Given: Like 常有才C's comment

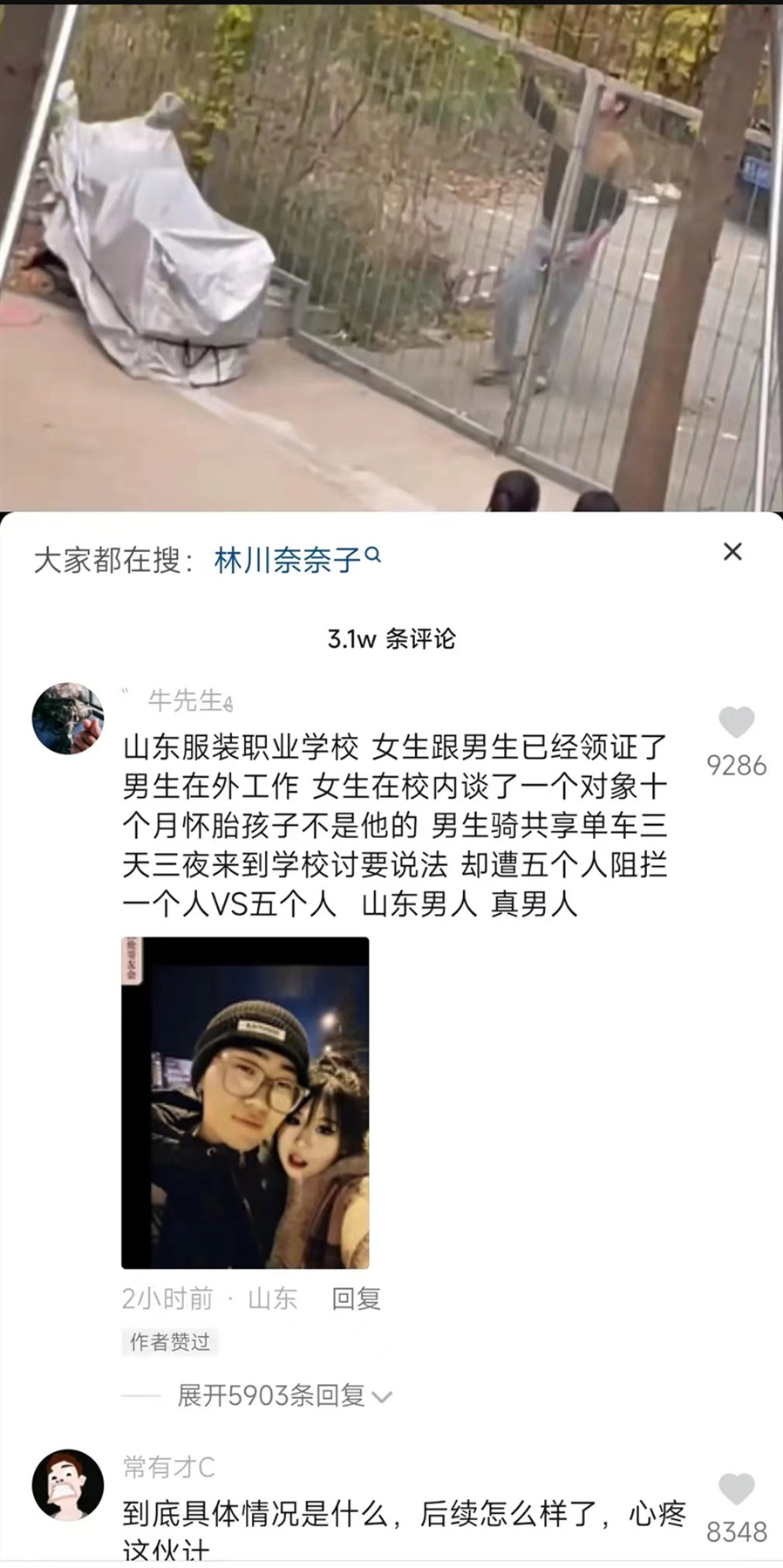Looking at the screenshot, I should click(x=736, y=1490).
